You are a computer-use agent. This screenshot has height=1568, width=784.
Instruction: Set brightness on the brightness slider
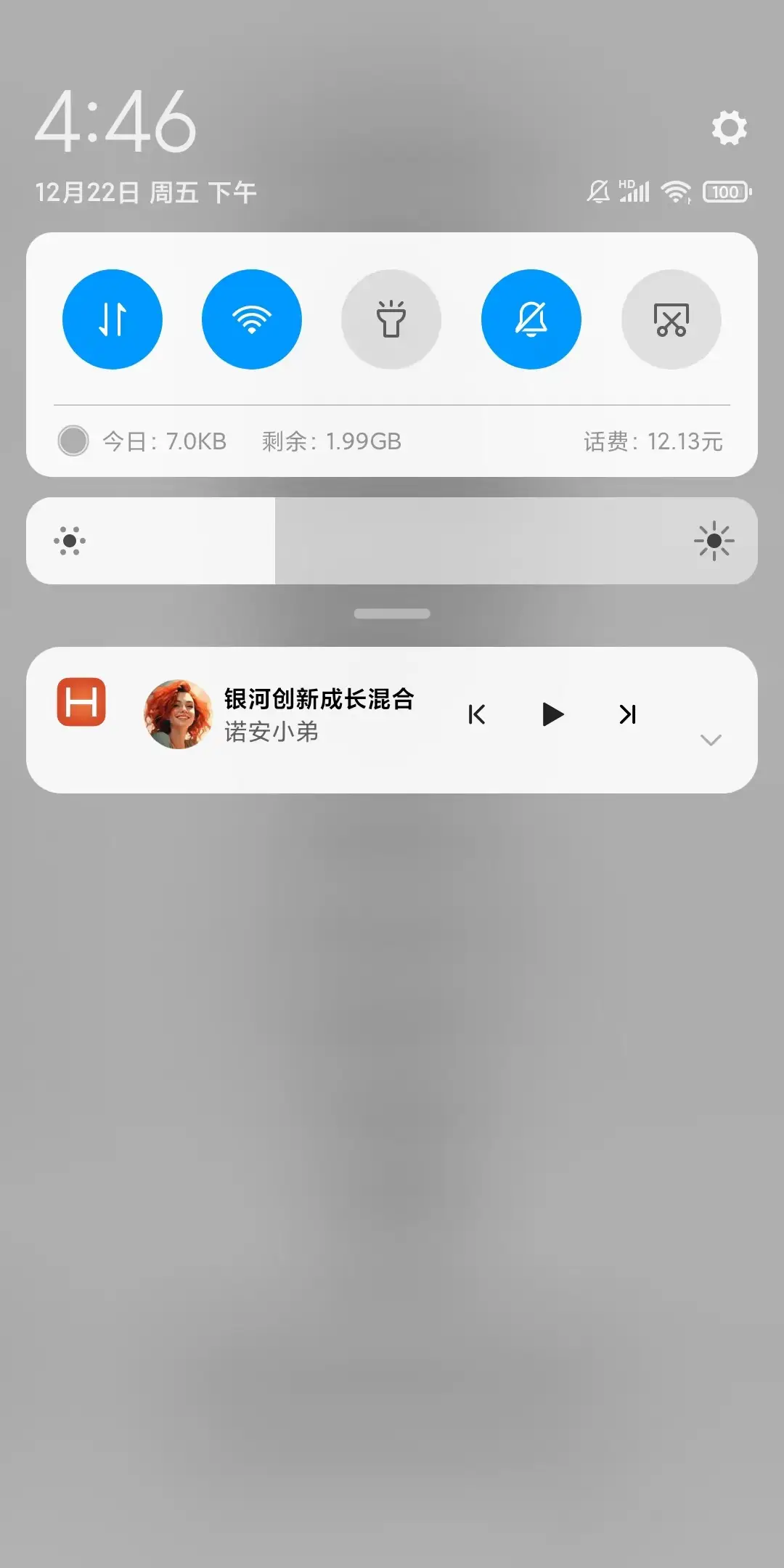(x=392, y=541)
